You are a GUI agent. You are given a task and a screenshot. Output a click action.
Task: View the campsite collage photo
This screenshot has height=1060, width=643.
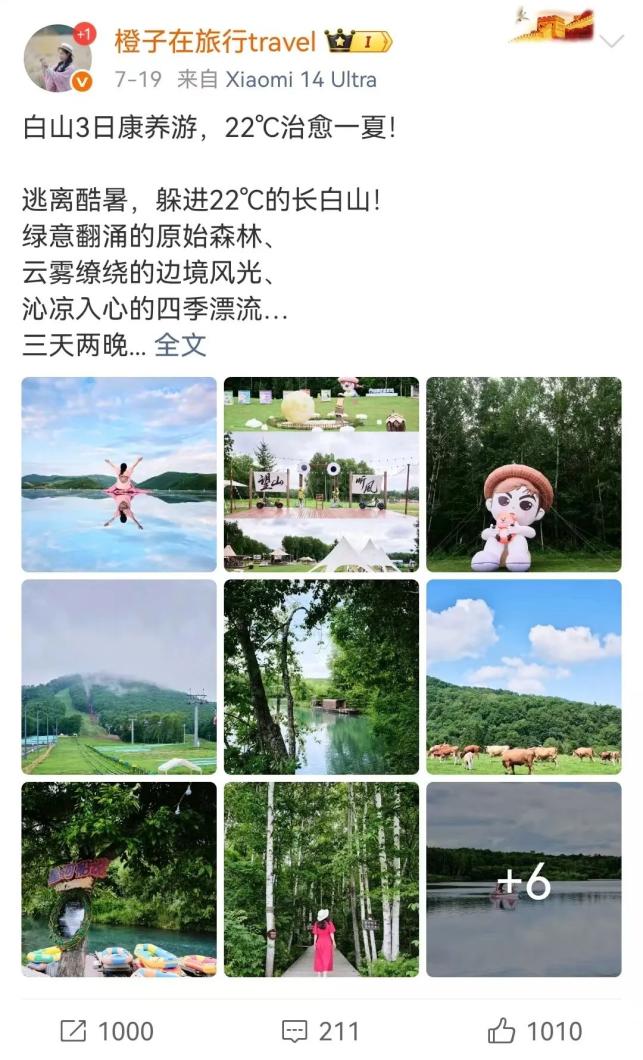[321, 474]
